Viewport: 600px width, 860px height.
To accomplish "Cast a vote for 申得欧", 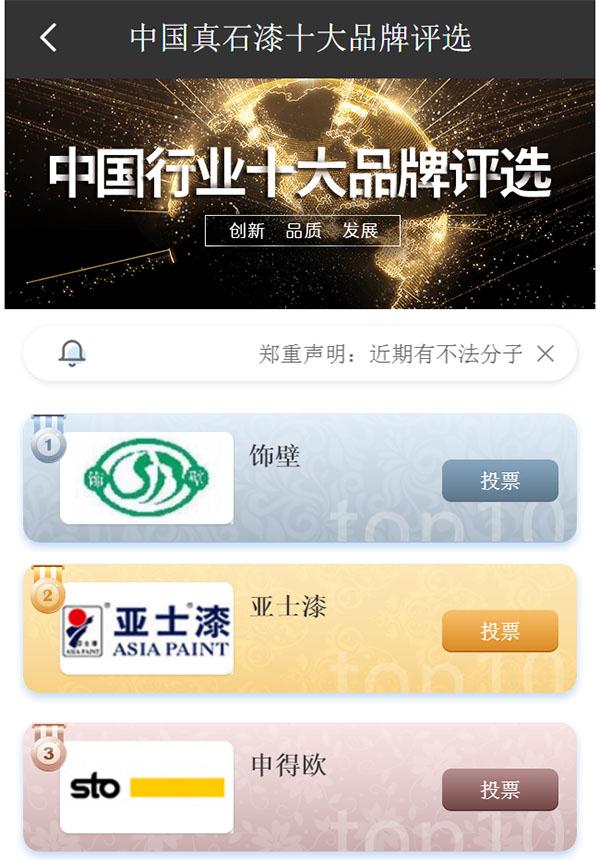I will coord(500,790).
